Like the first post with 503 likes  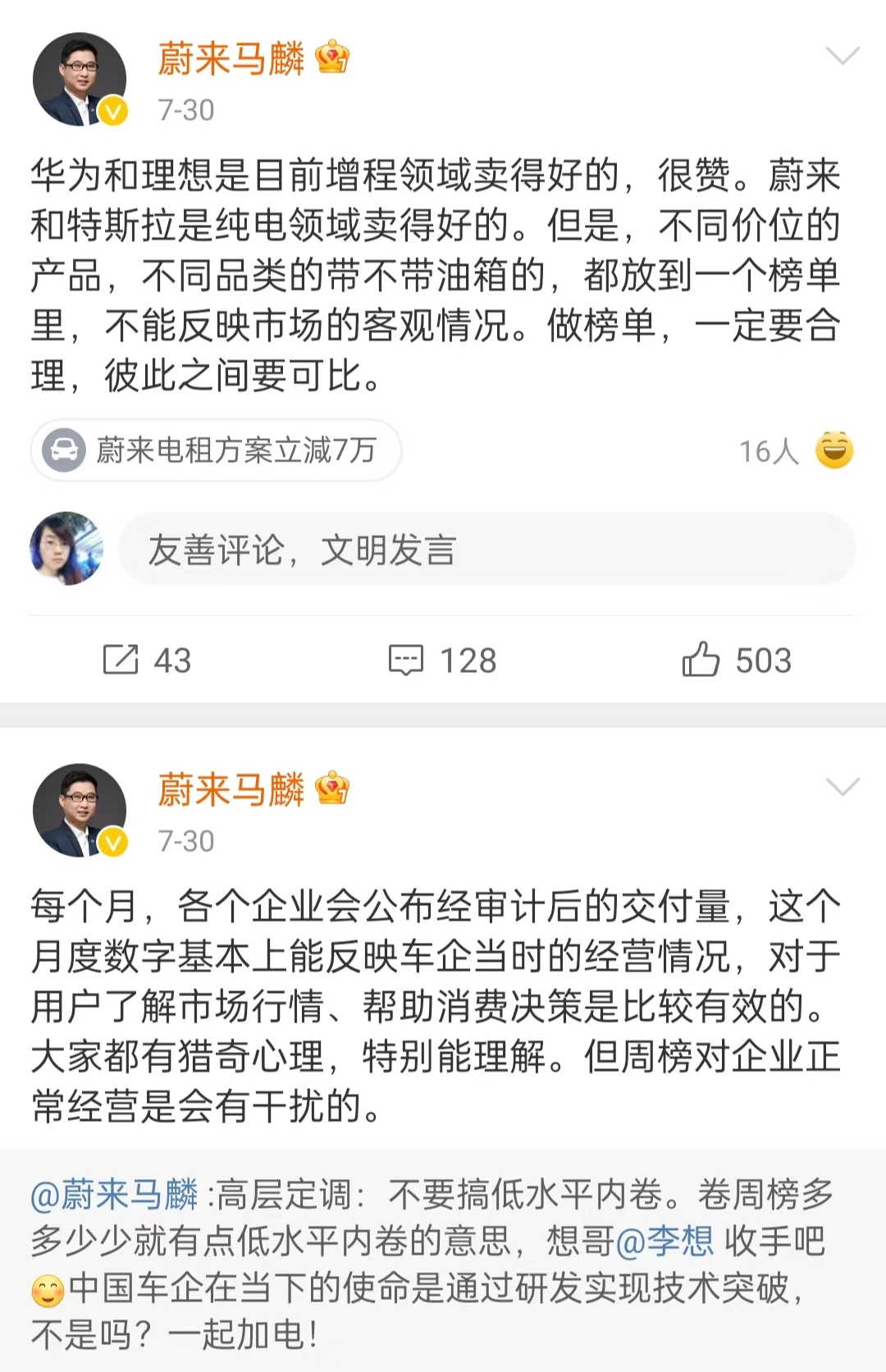(737, 661)
